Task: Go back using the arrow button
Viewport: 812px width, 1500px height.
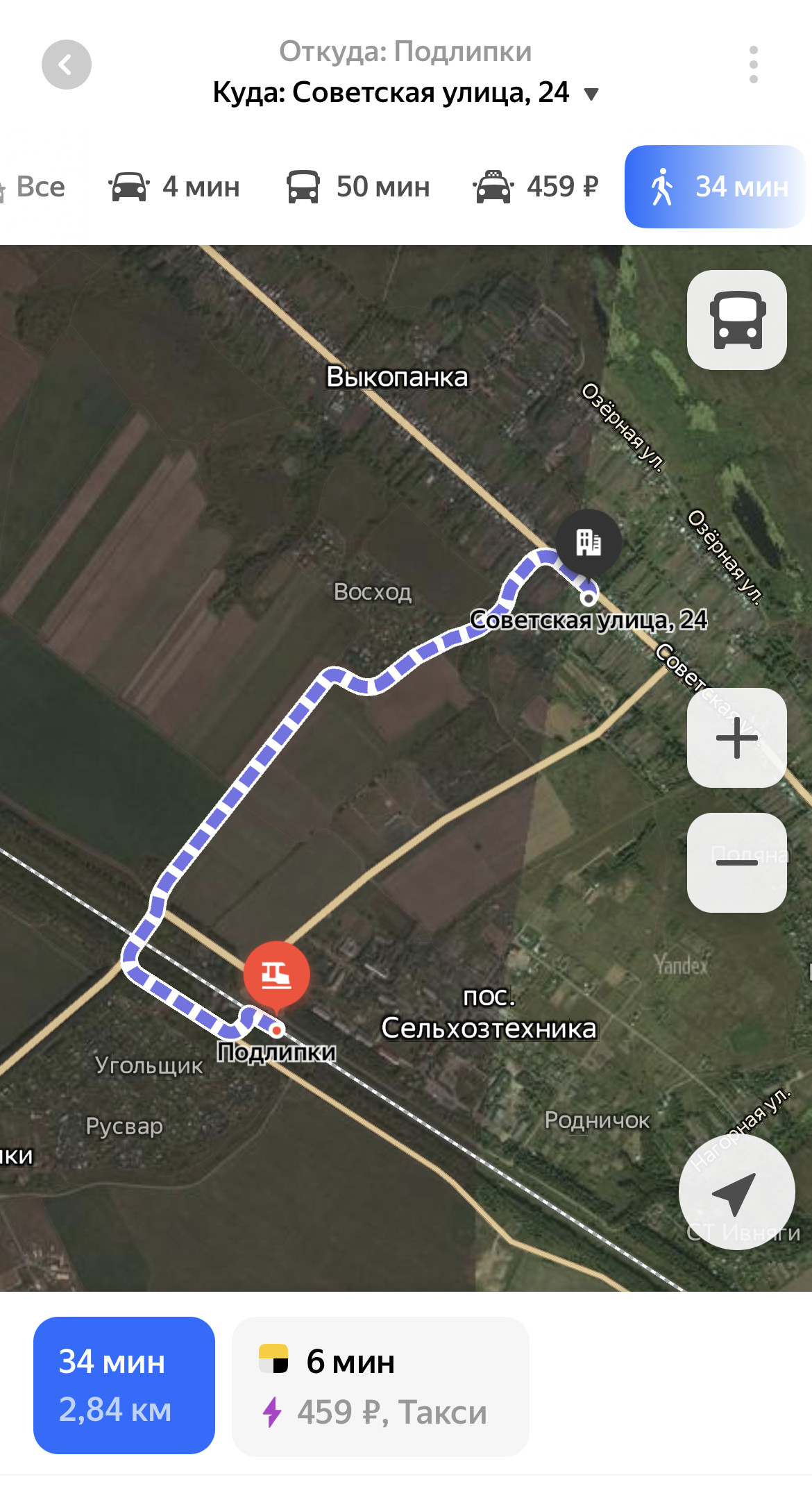Action: 67,65
